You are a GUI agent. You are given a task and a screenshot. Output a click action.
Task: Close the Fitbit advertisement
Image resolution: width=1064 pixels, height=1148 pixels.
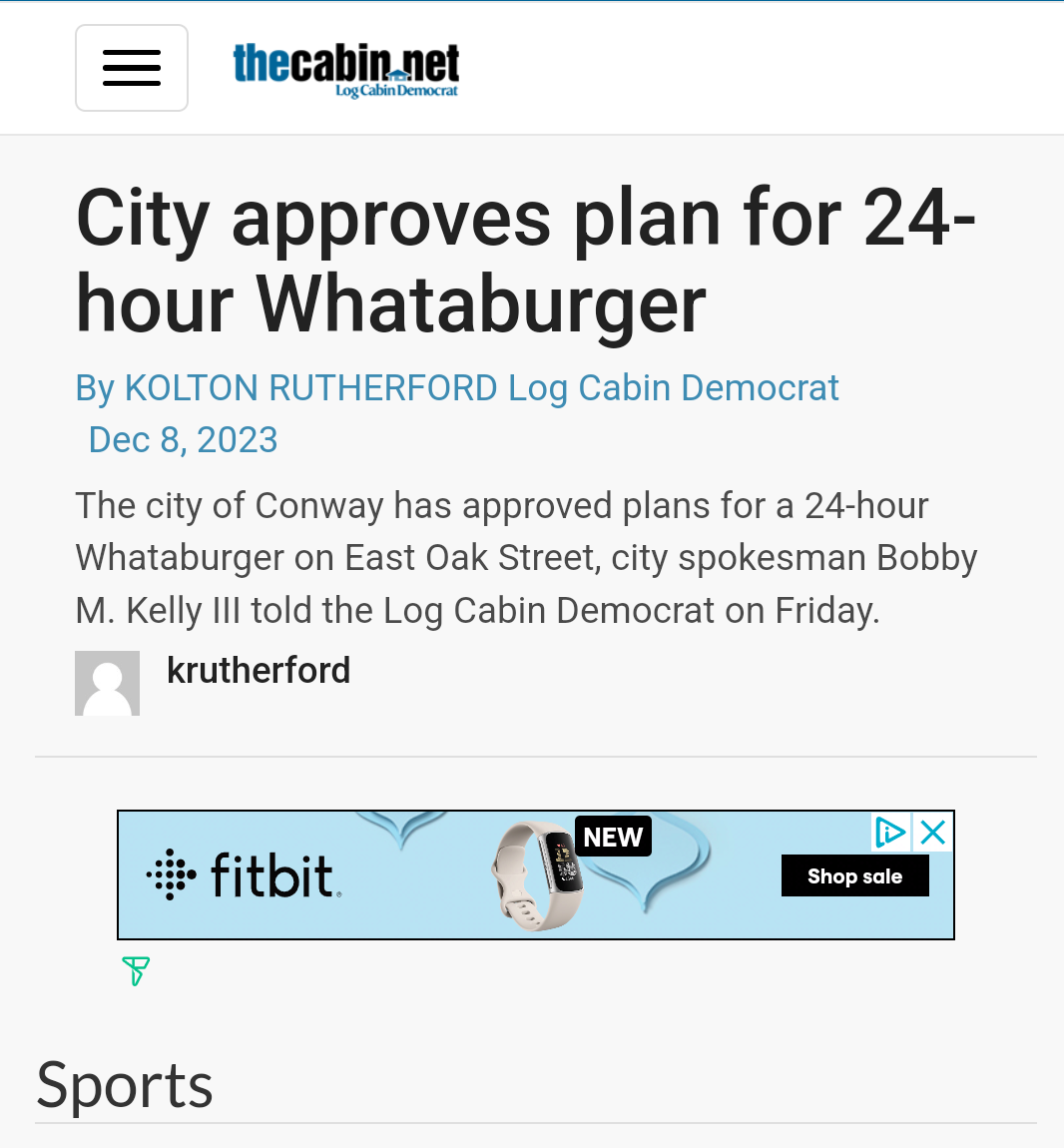coord(933,833)
